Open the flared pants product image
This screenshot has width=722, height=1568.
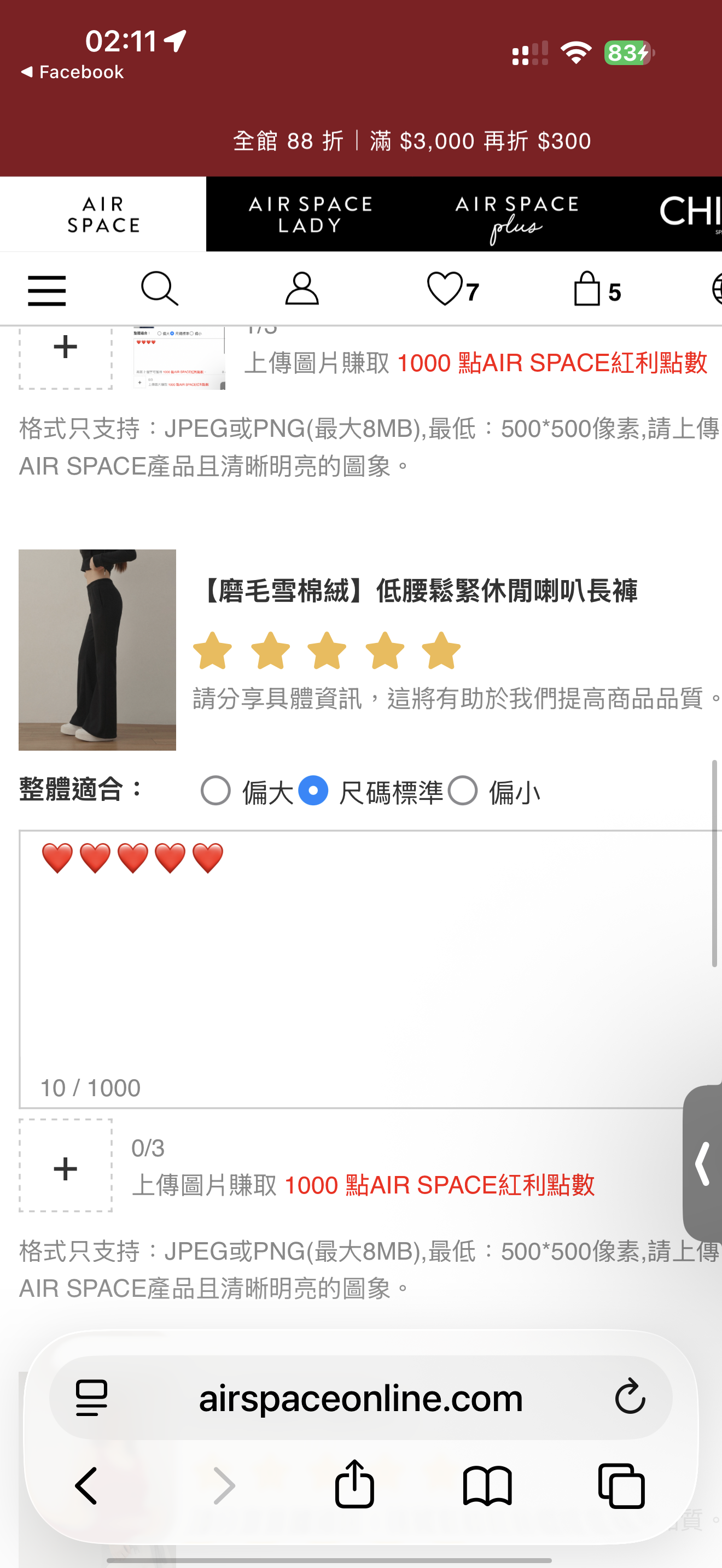click(x=97, y=650)
